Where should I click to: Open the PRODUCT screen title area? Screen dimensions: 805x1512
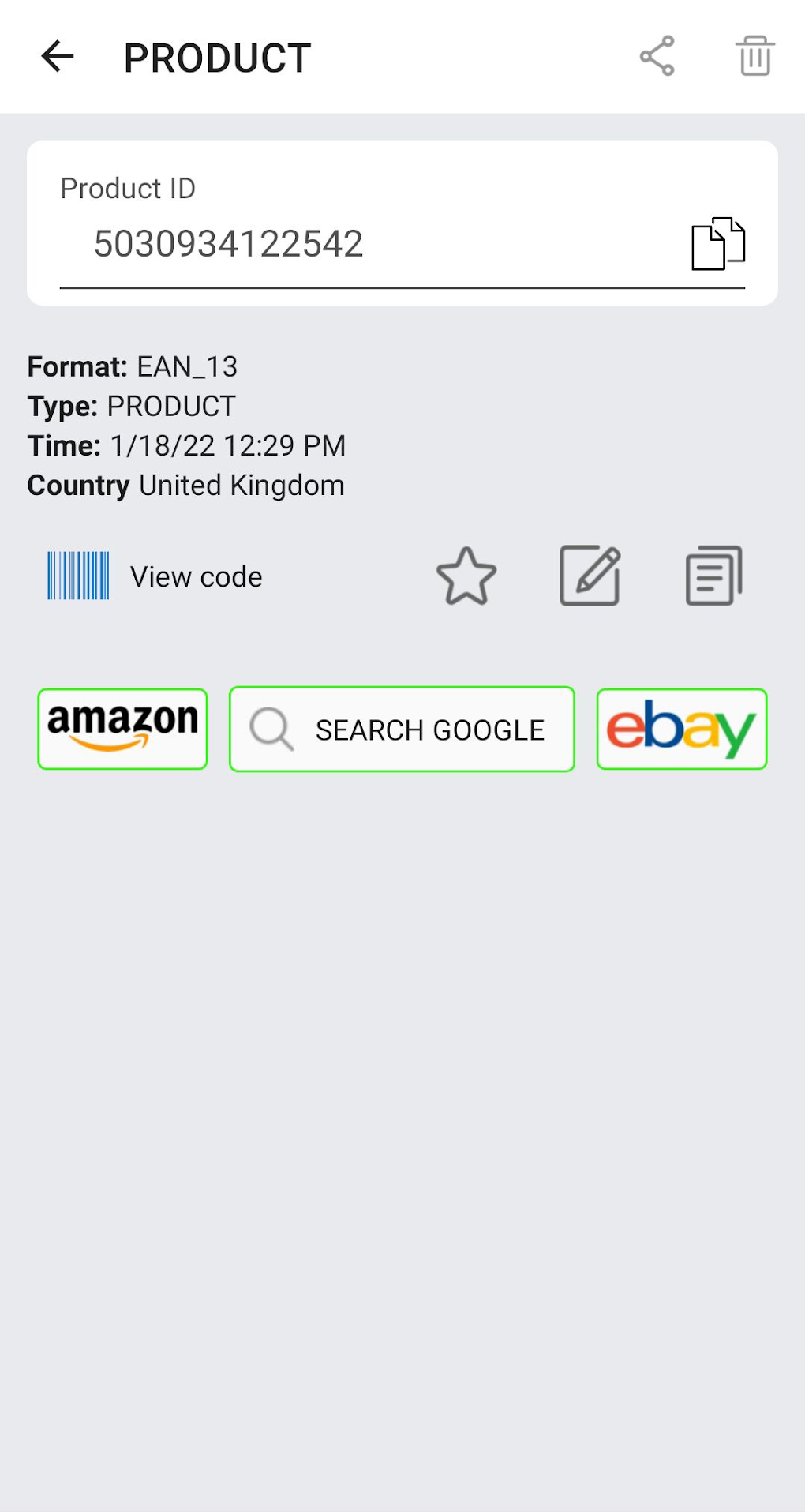coord(215,57)
